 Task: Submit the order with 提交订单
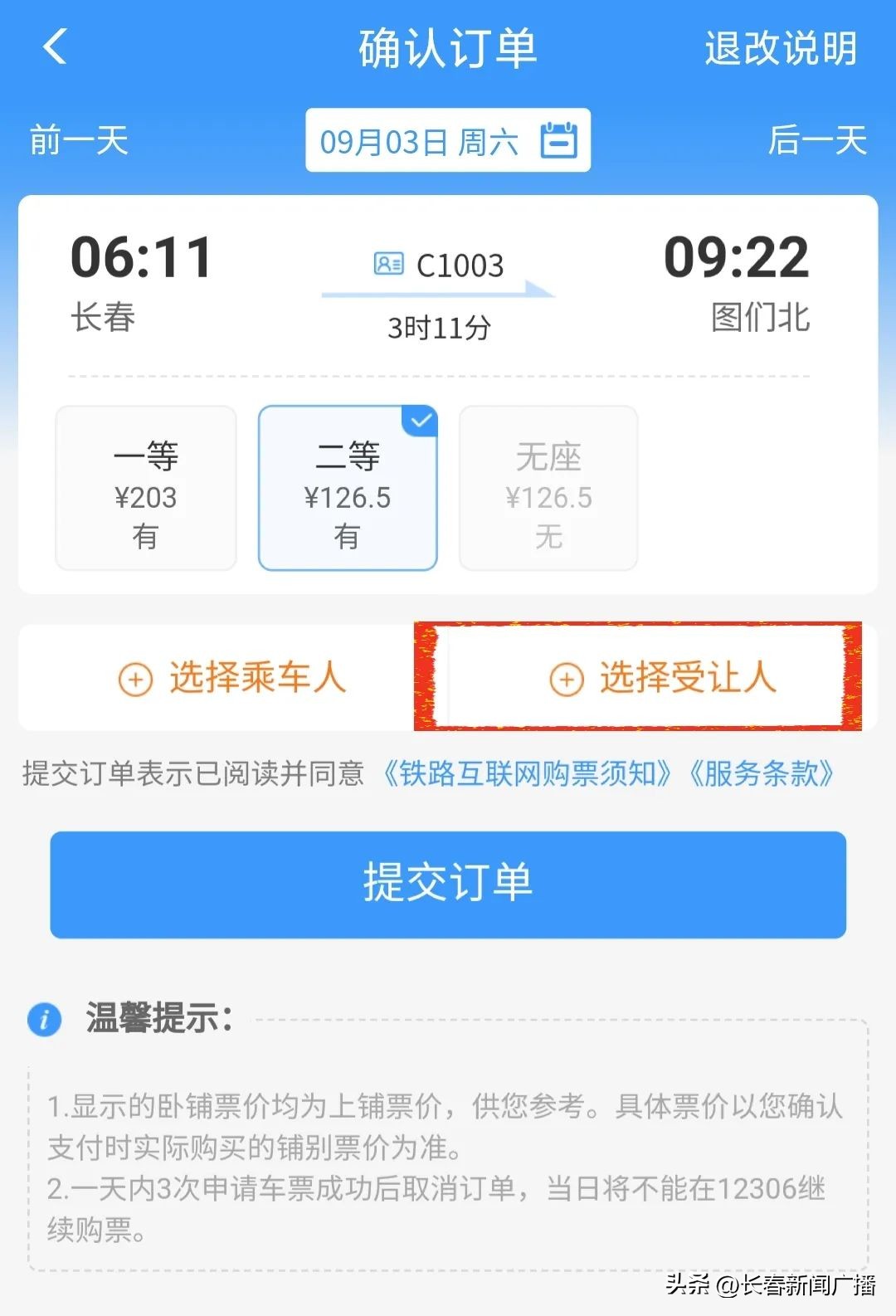point(448,884)
